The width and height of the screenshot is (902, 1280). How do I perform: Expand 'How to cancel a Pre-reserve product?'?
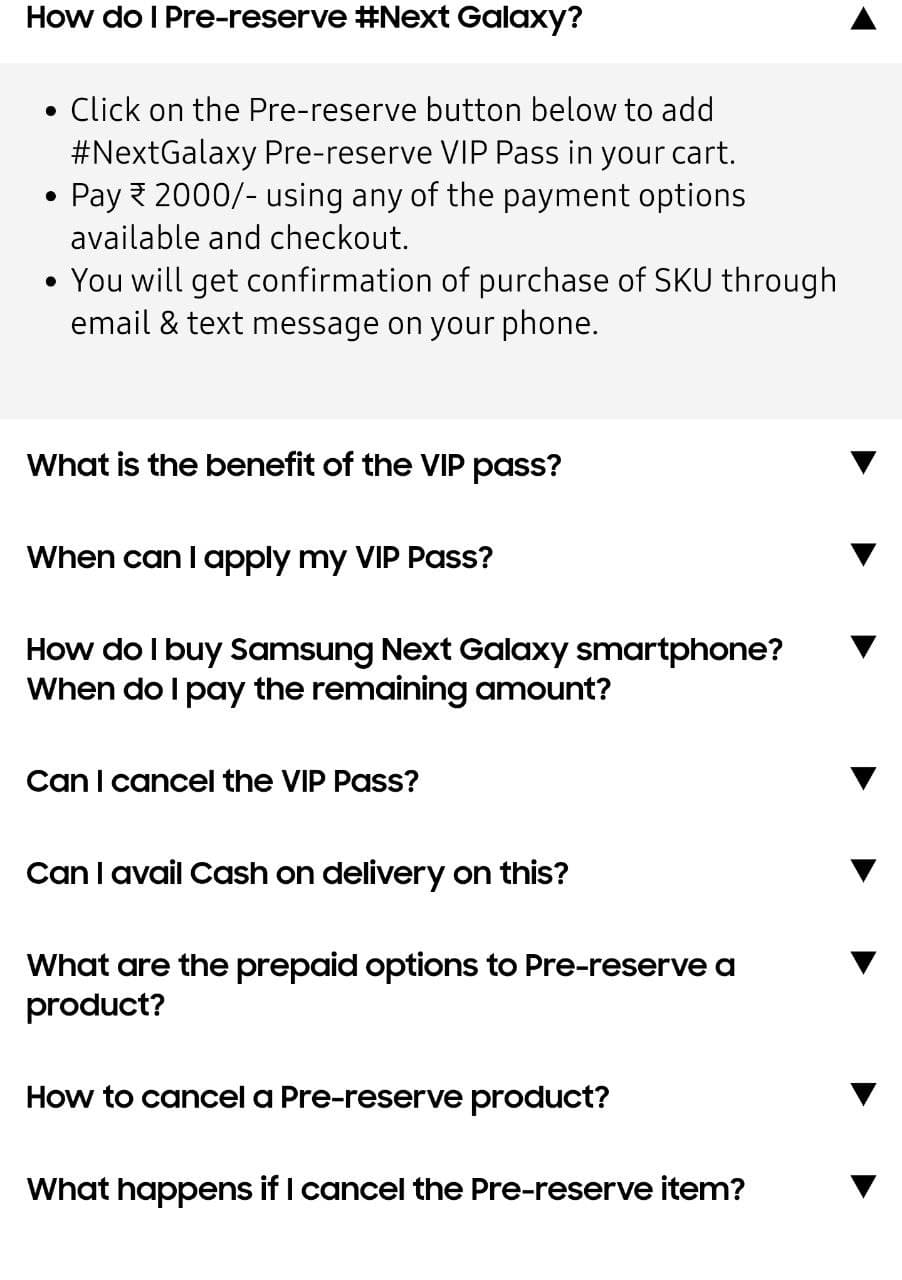[x=862, y=1095]
